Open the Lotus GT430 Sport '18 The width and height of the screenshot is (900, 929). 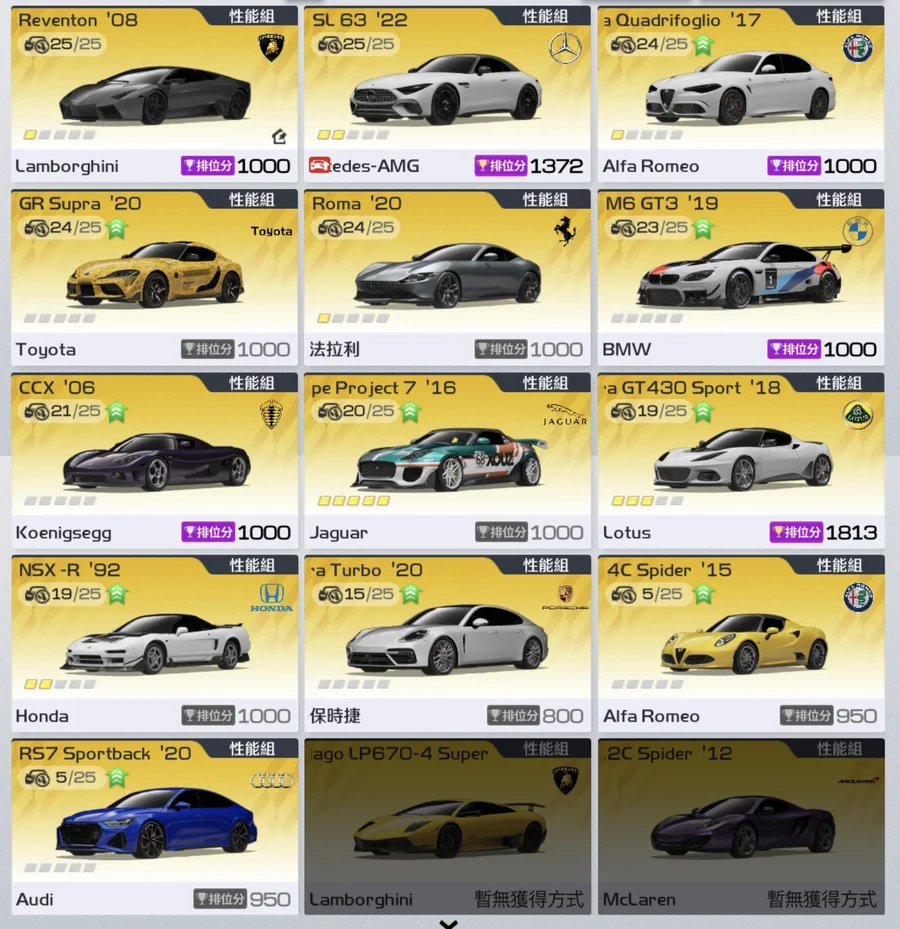point(740,462)
